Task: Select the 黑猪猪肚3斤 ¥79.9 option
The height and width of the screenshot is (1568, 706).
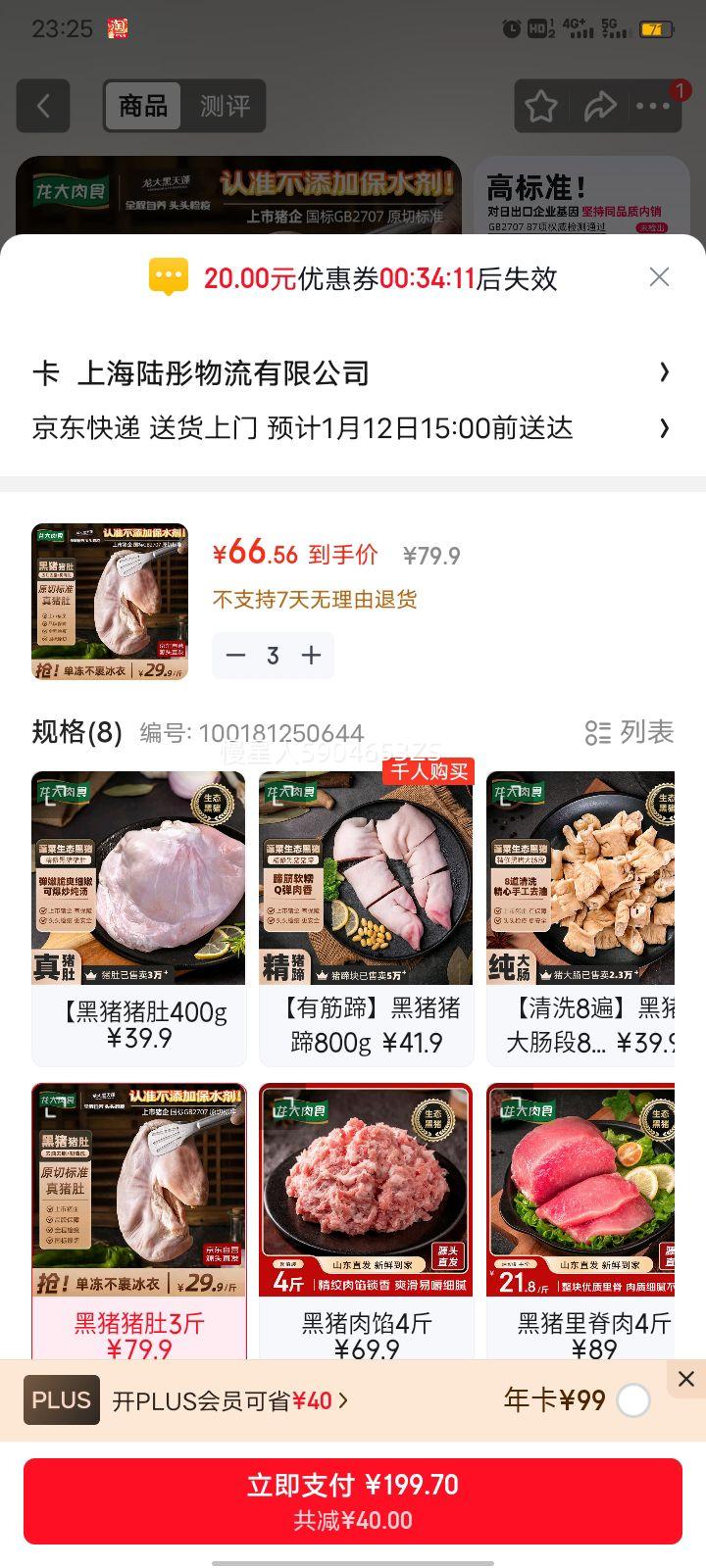Action: click(139, 1220)
